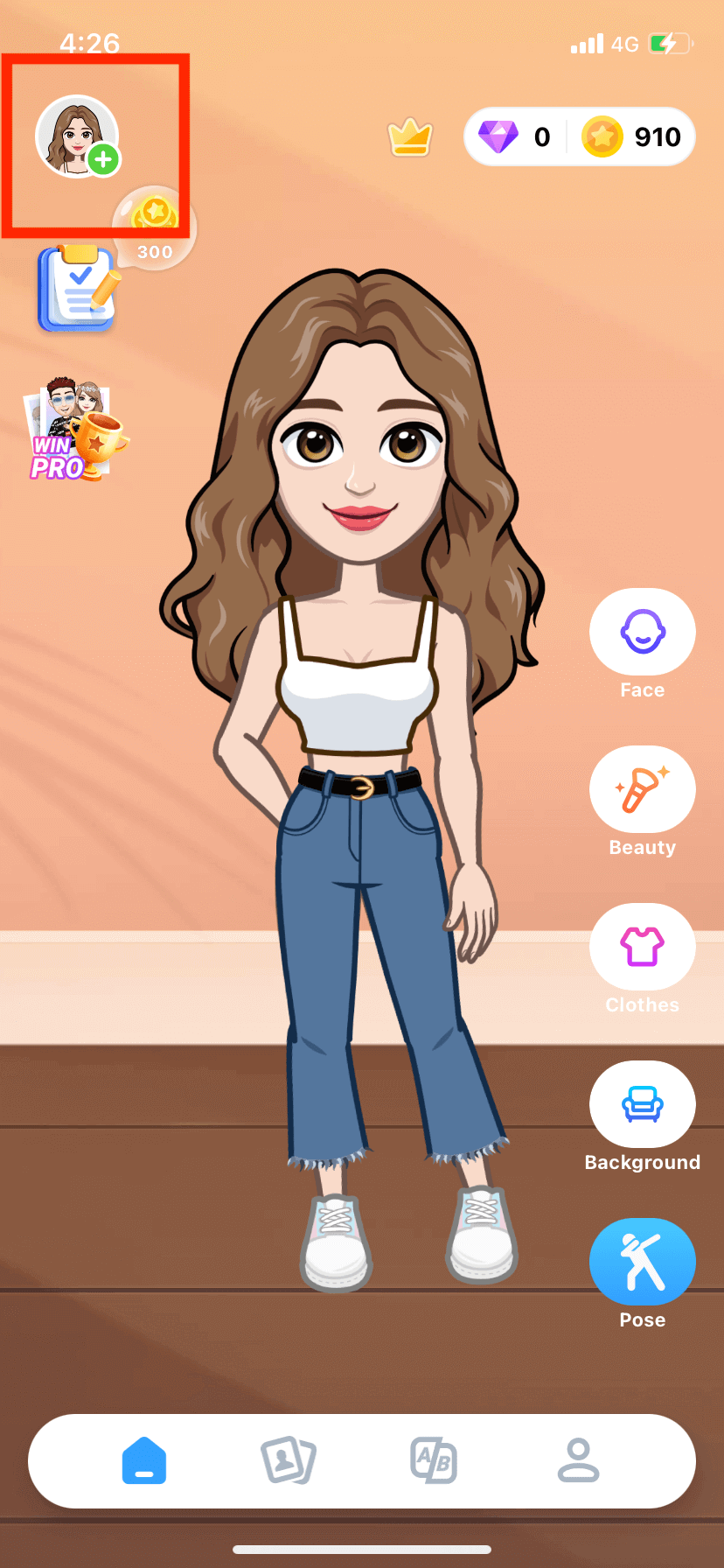Open the A/B stickers tab
The image size is (724, 1568).
coord(434,1460)
